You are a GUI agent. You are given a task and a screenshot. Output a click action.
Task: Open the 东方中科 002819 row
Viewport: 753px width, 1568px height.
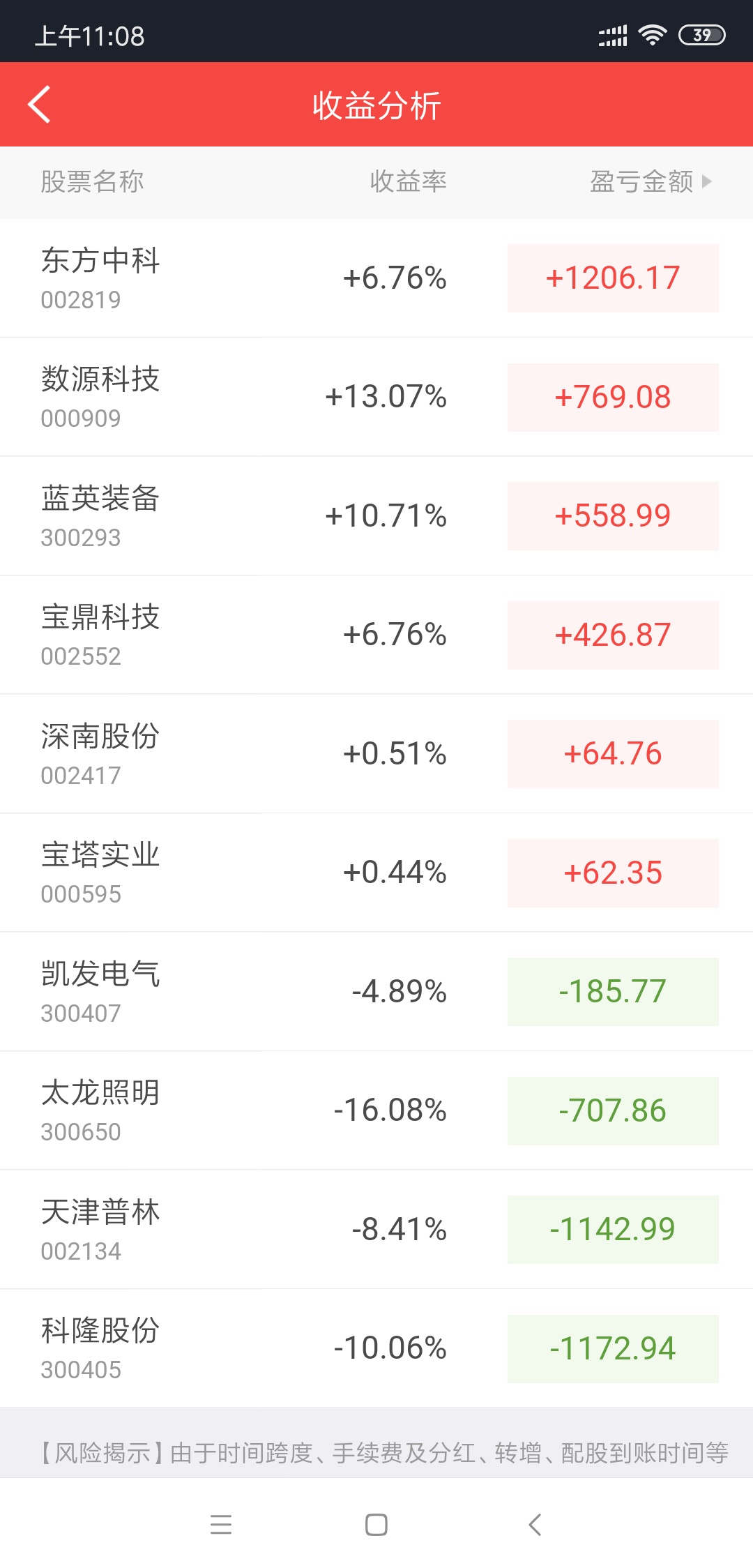(376, 278)
